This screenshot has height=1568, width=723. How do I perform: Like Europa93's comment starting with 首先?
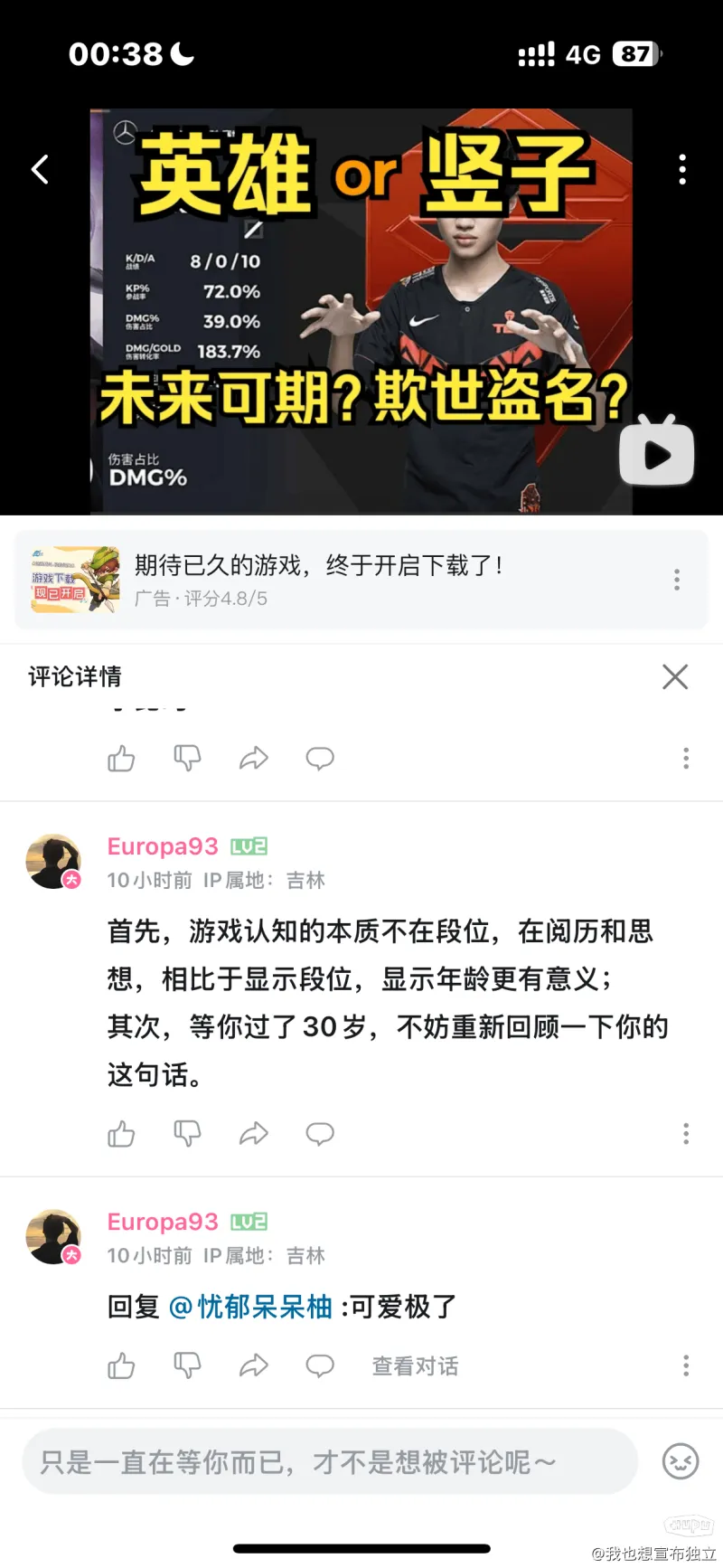coord(121,1133)
